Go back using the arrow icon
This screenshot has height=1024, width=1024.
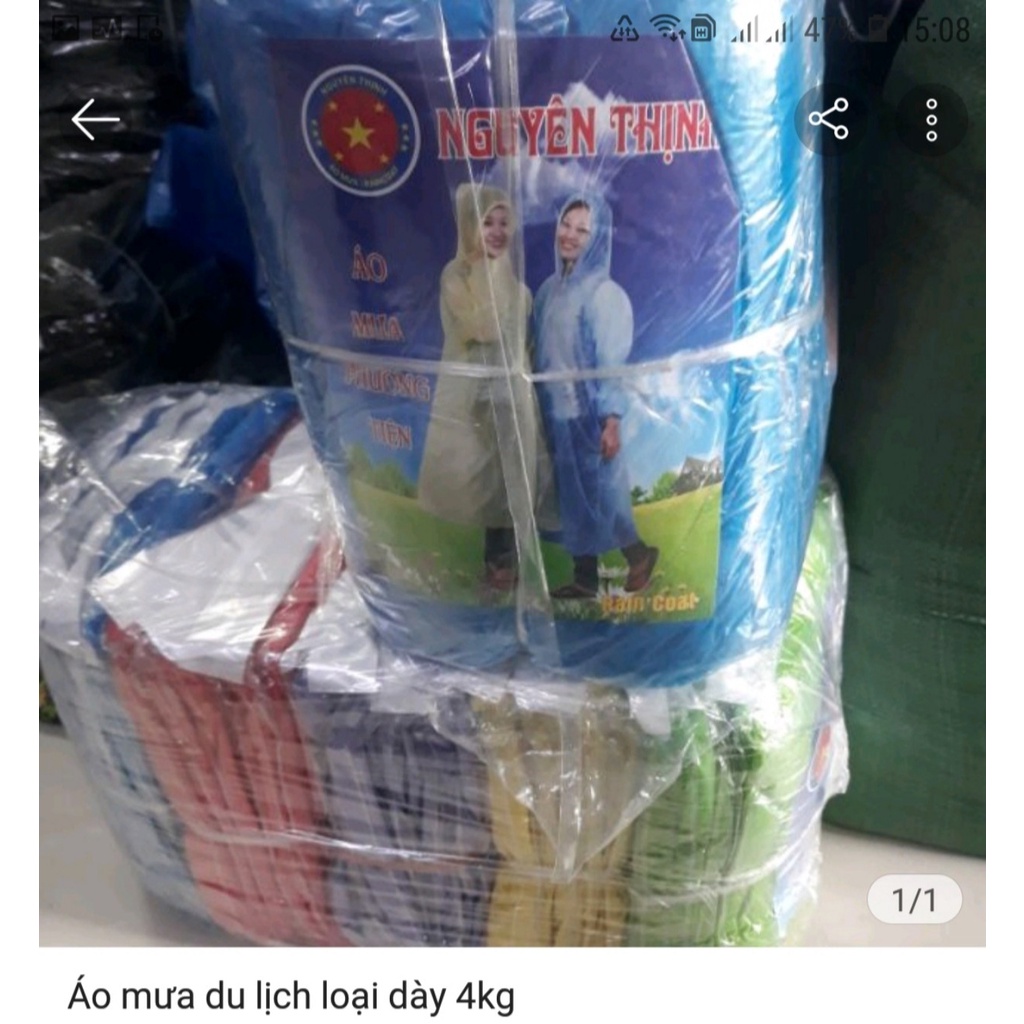tap(95, 120)
